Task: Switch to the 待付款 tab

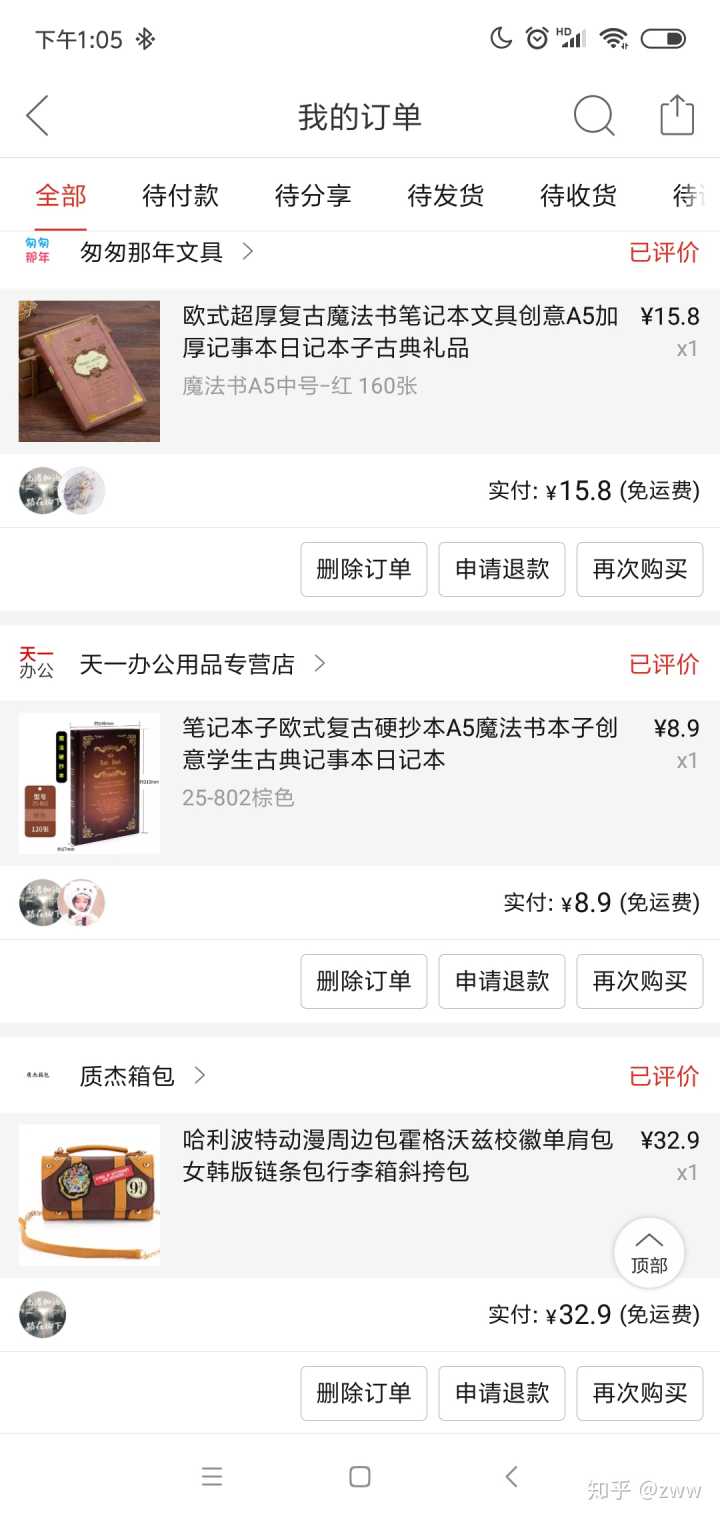Action: [x=180, y=195]
